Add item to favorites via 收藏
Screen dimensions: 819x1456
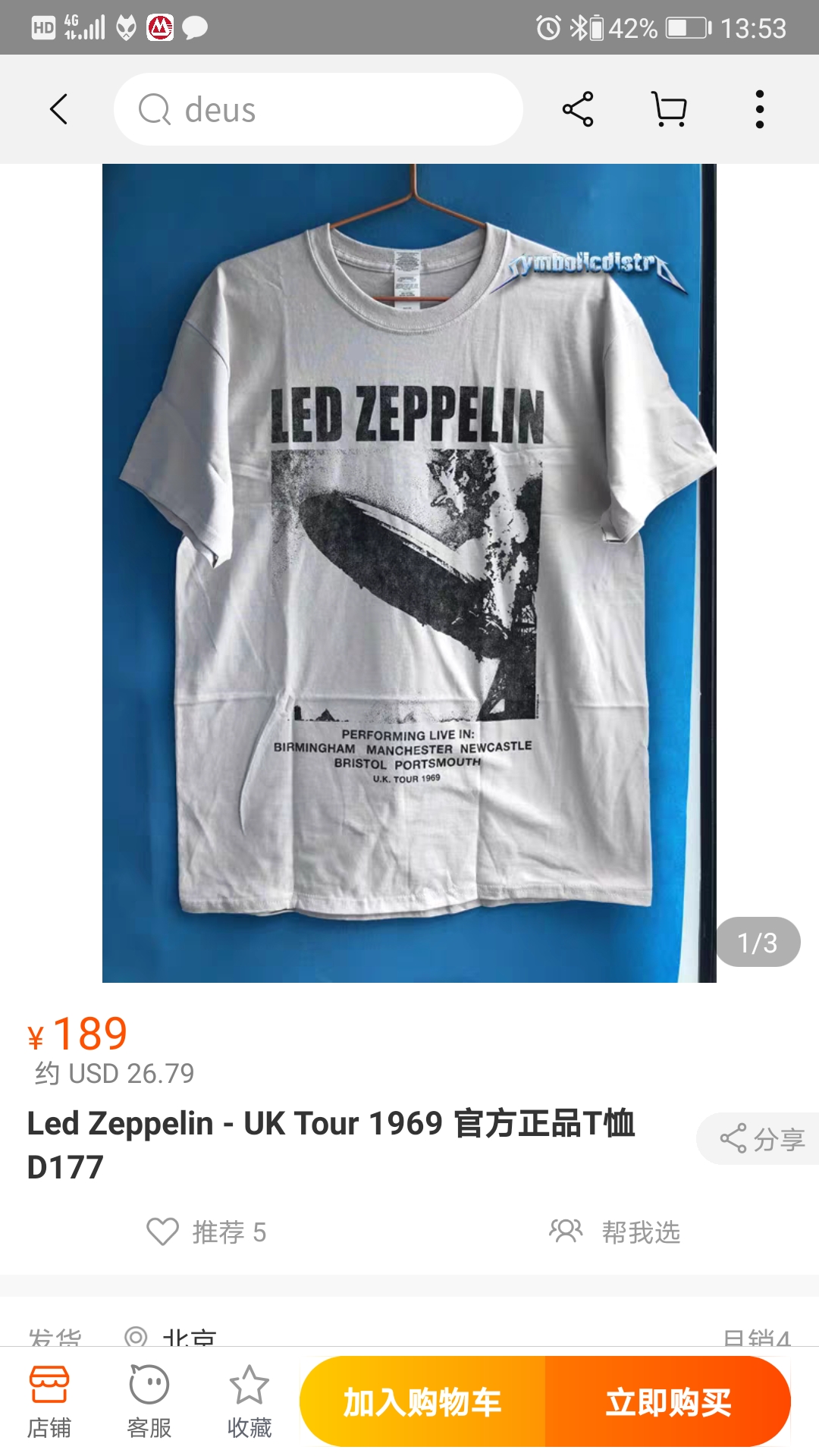249,1403
